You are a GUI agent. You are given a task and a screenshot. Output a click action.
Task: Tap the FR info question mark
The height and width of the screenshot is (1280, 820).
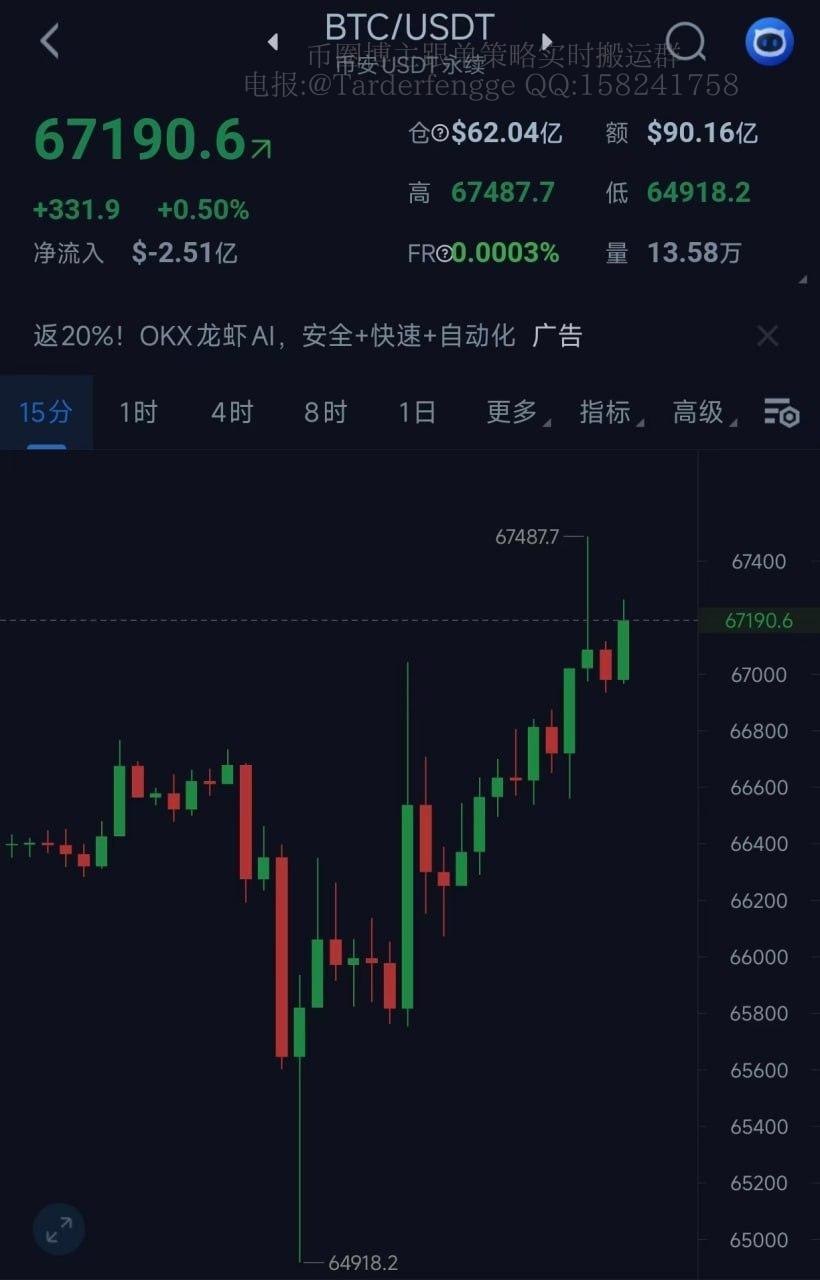coord(443,254)
